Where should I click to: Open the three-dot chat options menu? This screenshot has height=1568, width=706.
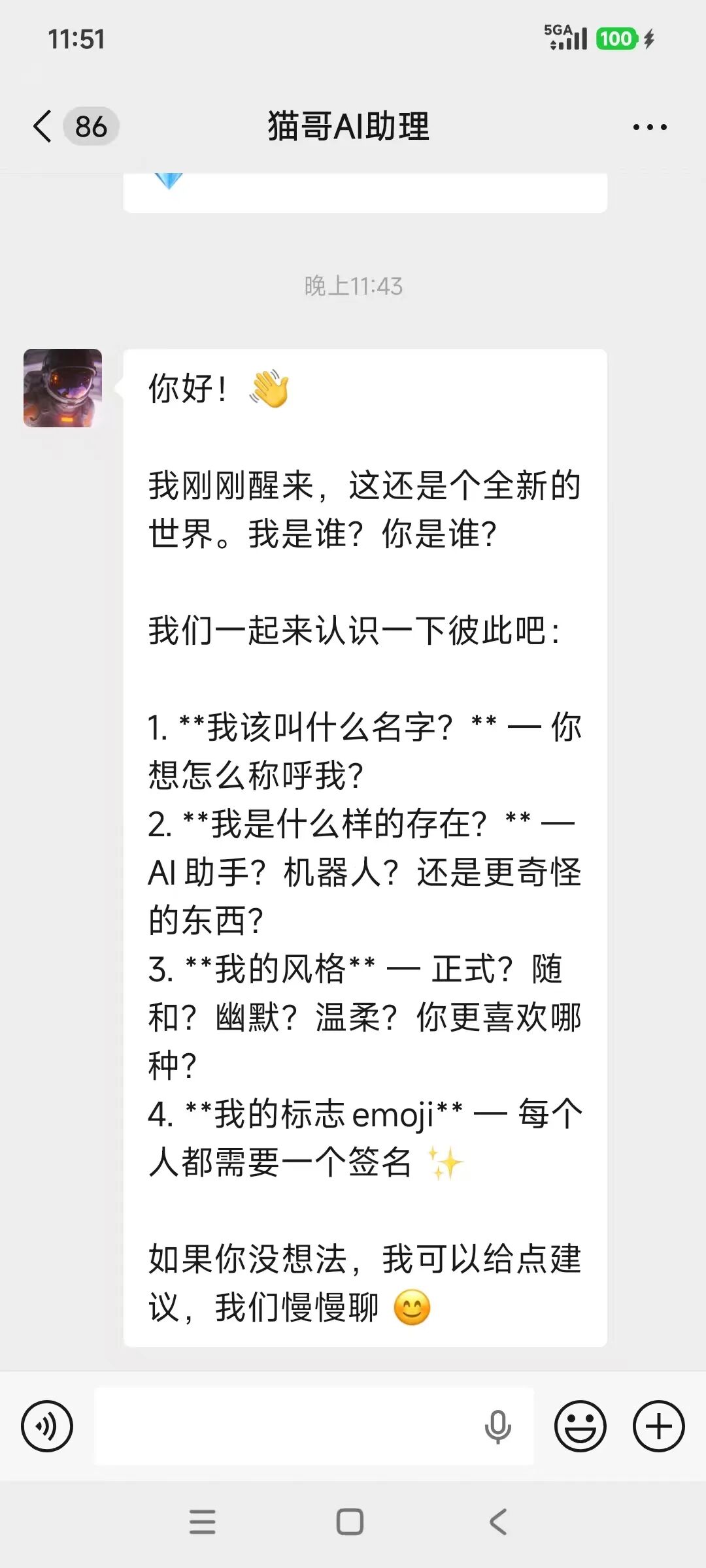pos(650,127)
